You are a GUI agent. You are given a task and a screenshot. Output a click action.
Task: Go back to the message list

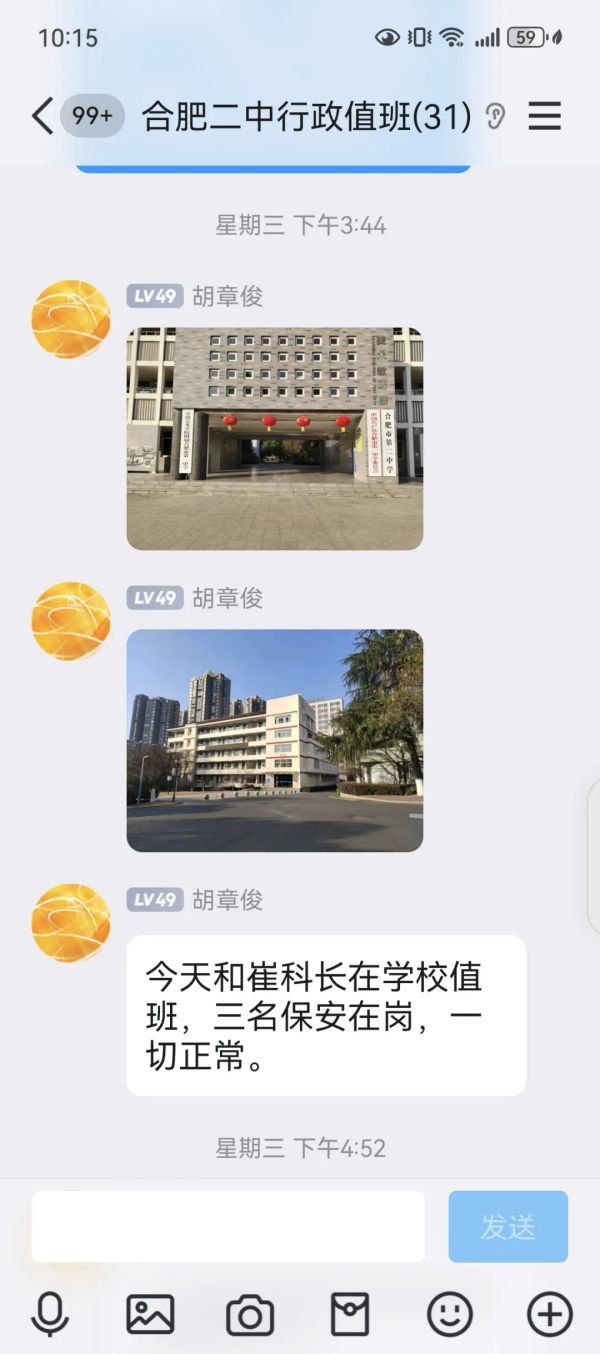pos(42,117)
